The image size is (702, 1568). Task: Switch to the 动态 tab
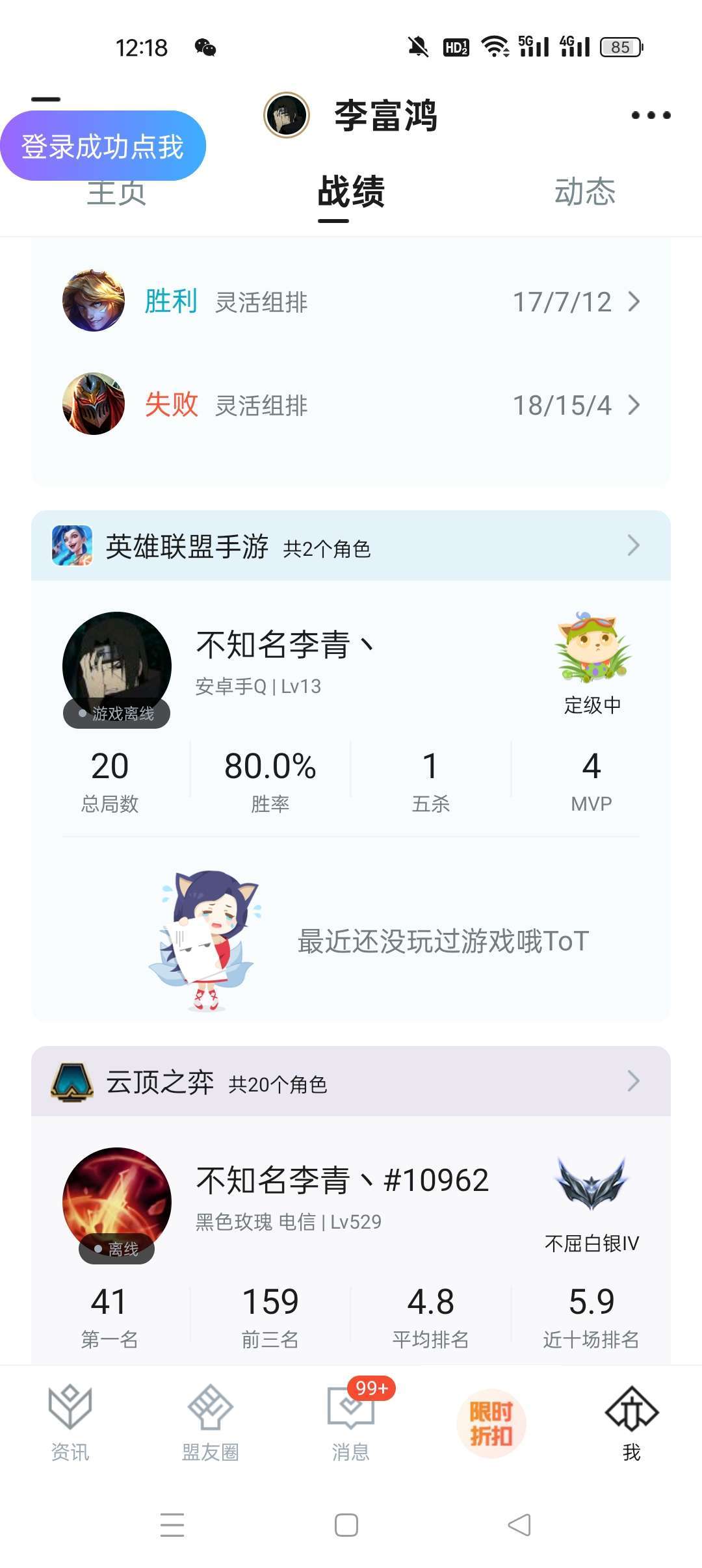click(x=585, y=192)
